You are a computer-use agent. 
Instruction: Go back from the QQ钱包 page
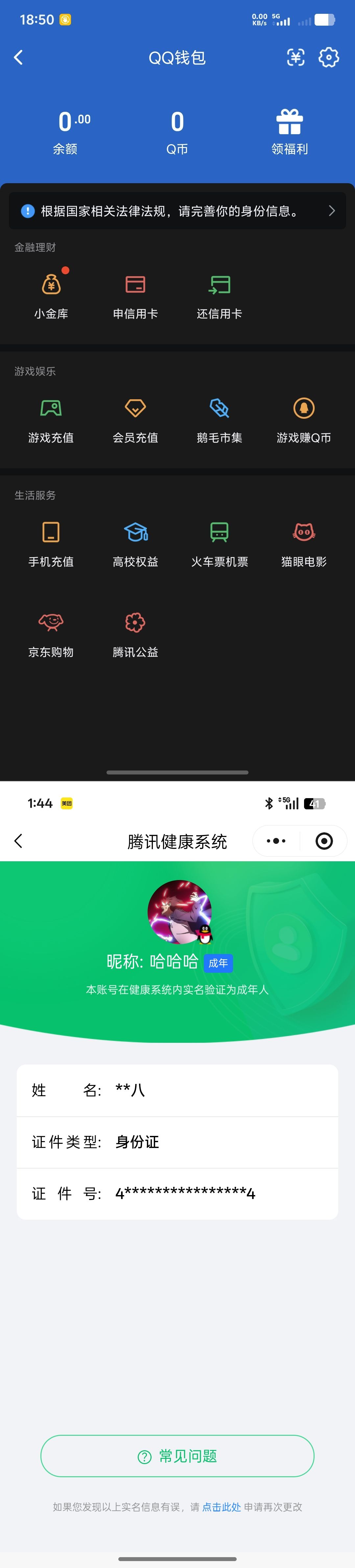[18, 58]
